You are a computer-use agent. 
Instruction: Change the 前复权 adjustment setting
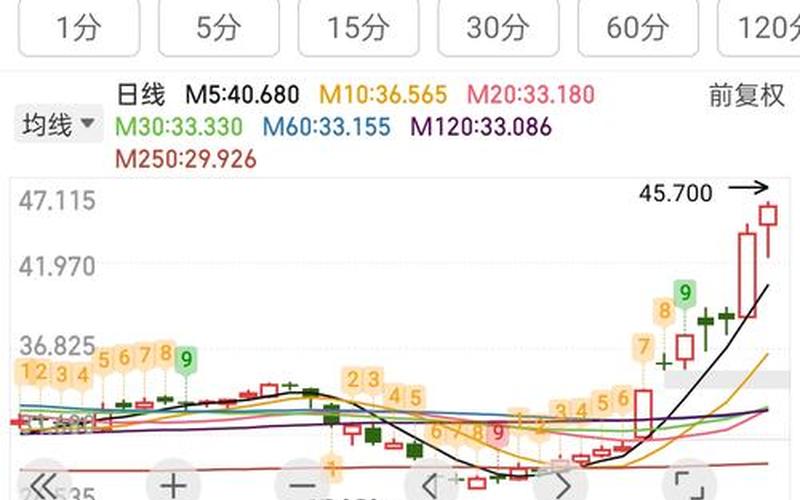pos(747,95)
